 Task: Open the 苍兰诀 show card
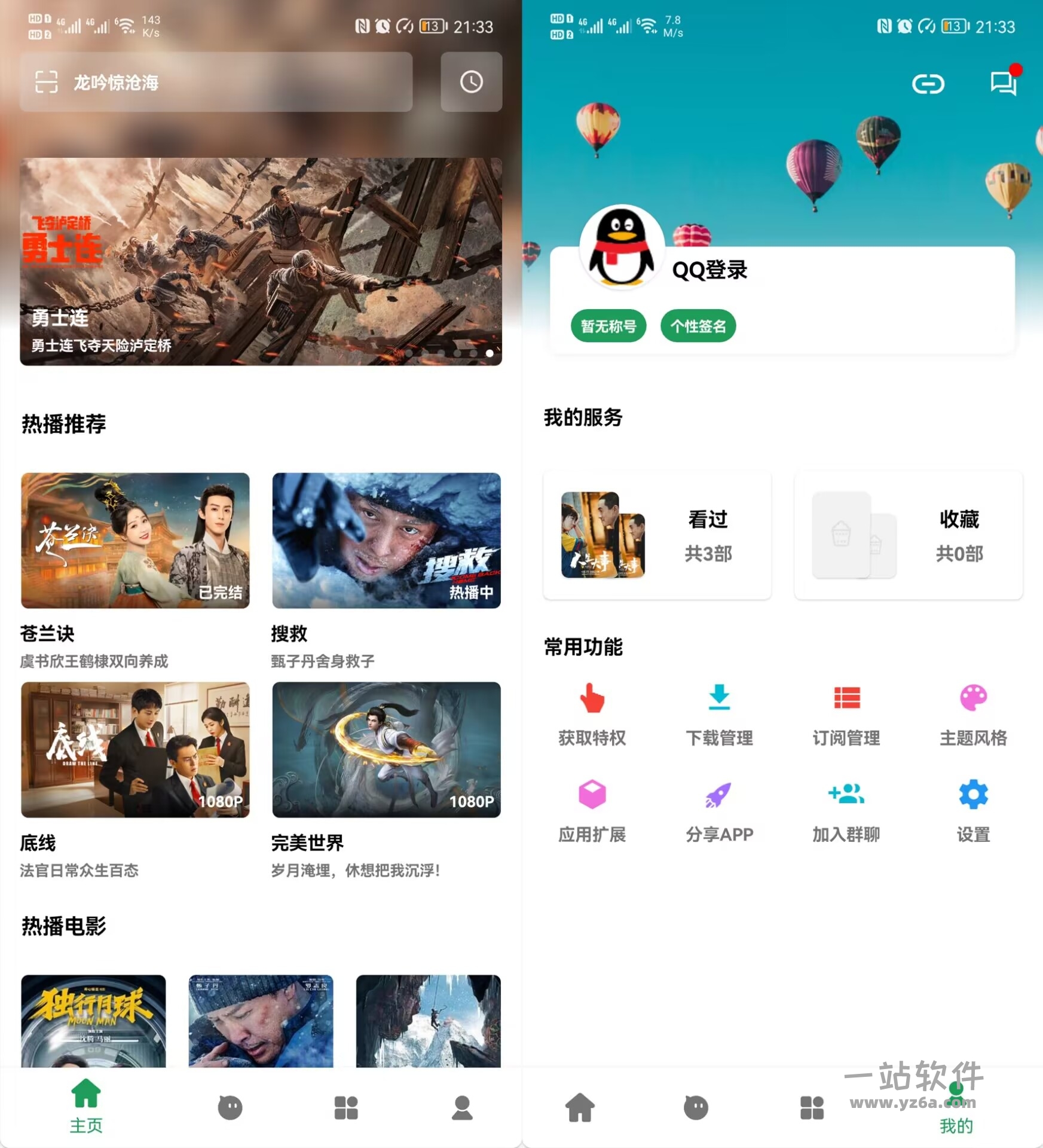(135, 541)
